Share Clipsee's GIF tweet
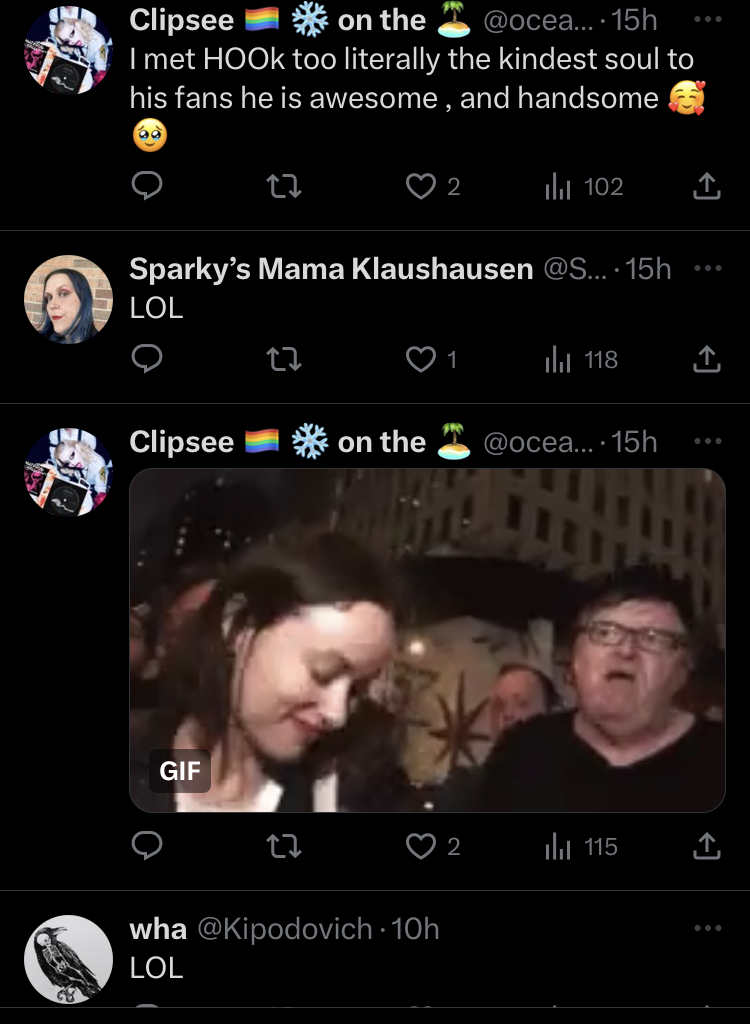Image resolution: width=750 pixels, height=1024 pixels. [x=707, y=847]
